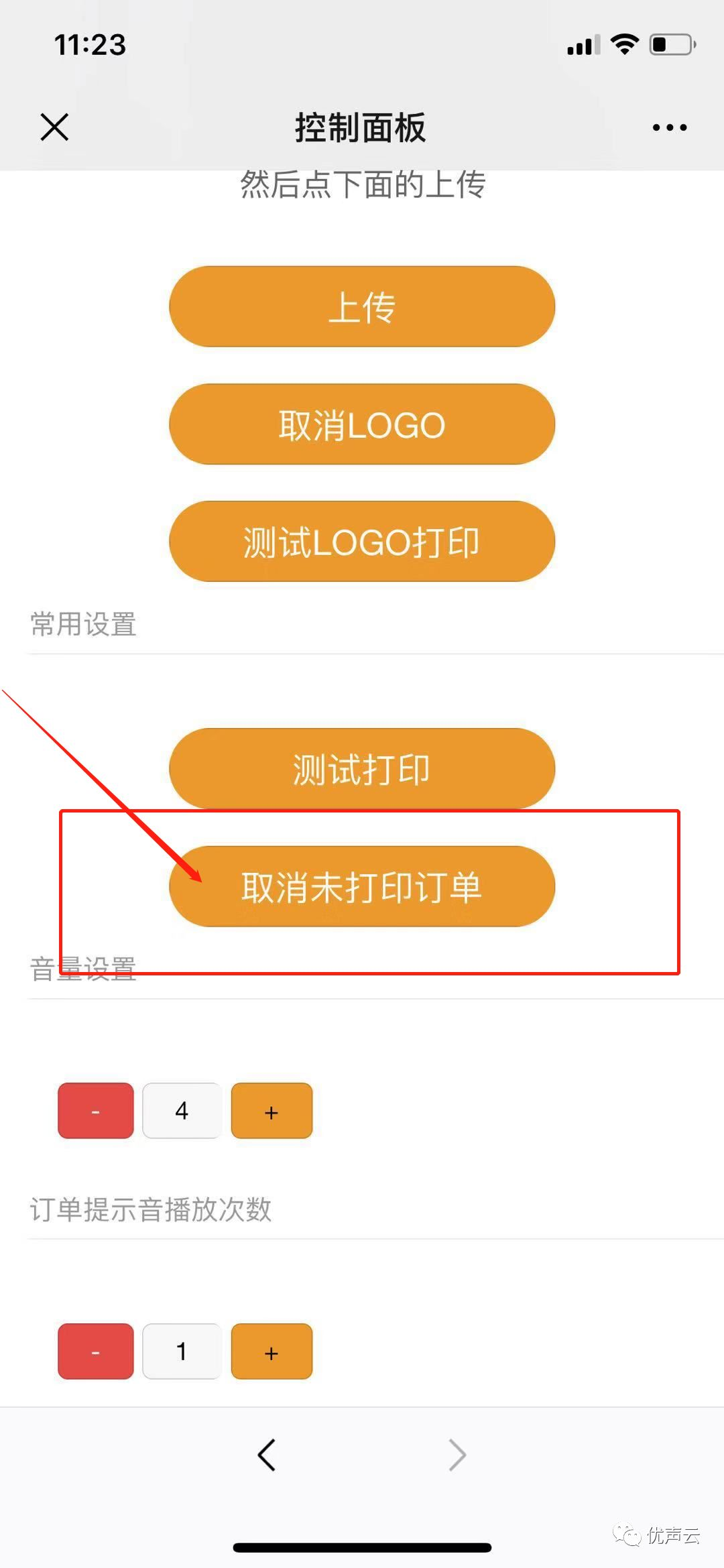Viewport: 724px width, 1568px height.
Task: Cancel unprinted orders via 取消未打印订单
Action: click(362, 886)
